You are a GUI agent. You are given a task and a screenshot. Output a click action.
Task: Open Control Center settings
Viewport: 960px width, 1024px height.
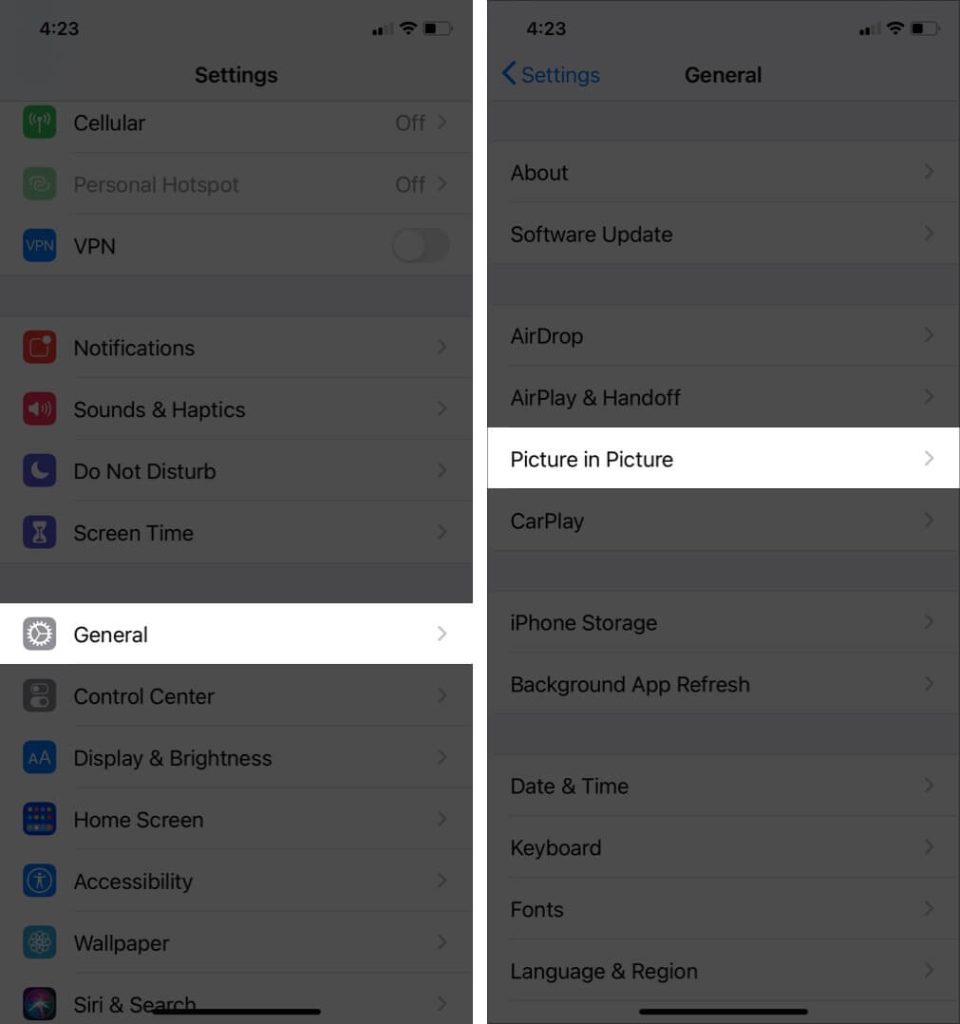click(x=236, y=696)
